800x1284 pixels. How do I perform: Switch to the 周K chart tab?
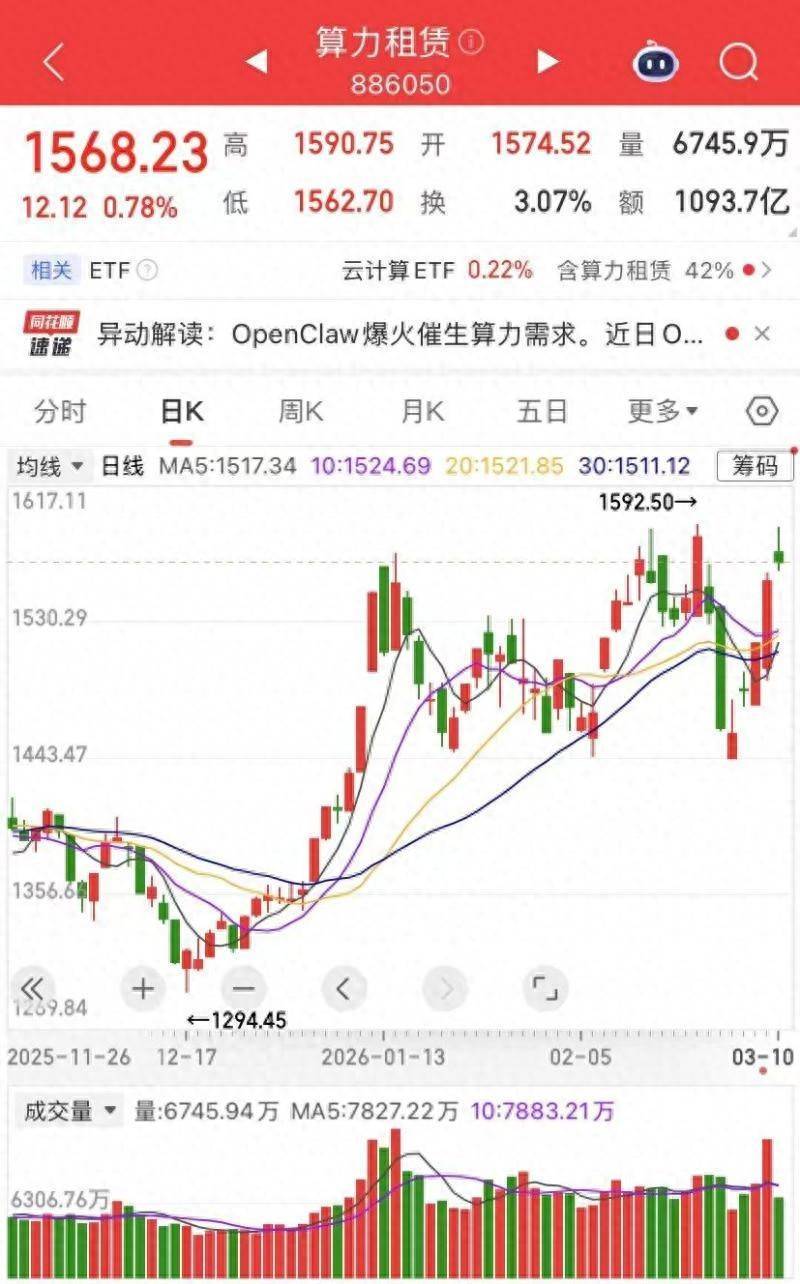click(x=300, y=411)
